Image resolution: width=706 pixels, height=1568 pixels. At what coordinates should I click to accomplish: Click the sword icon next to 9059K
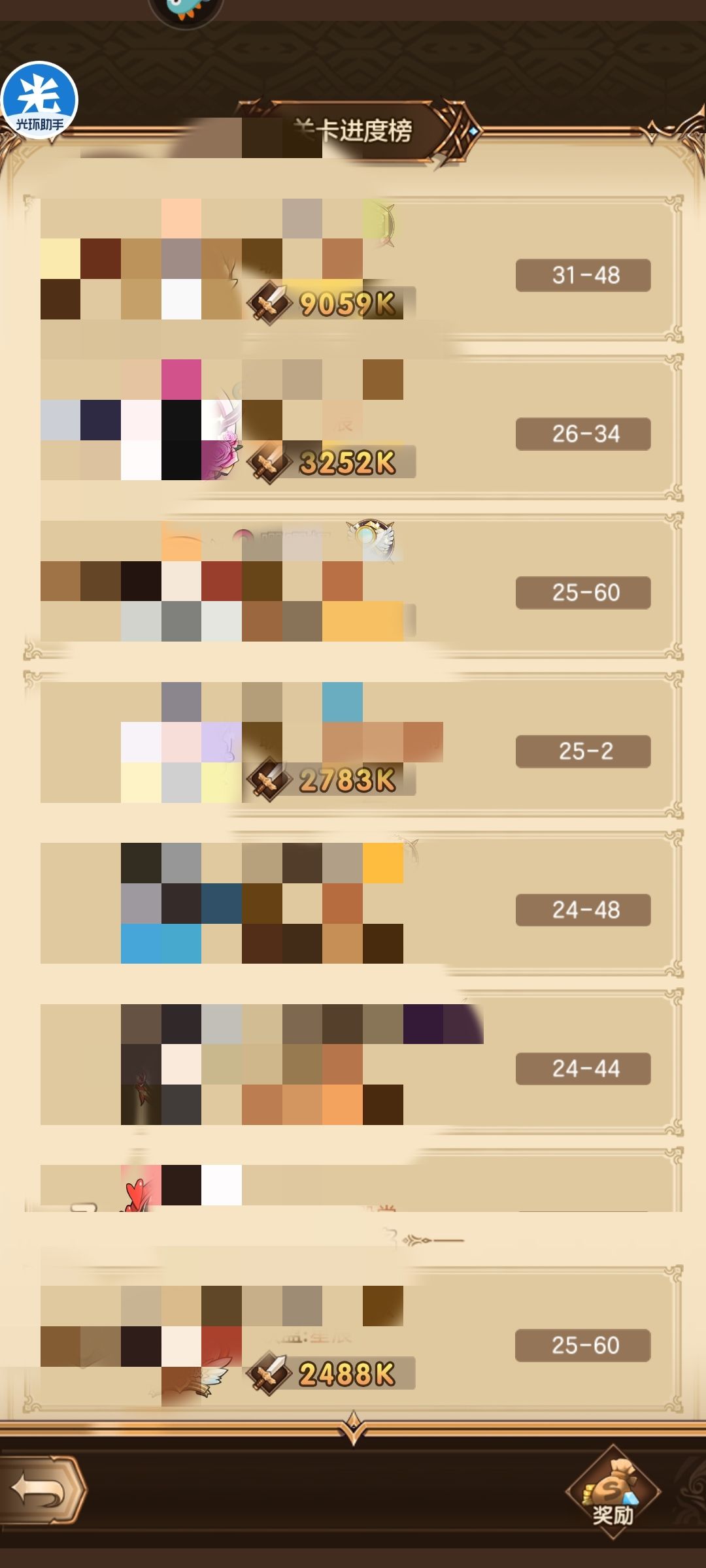[269, 302]
